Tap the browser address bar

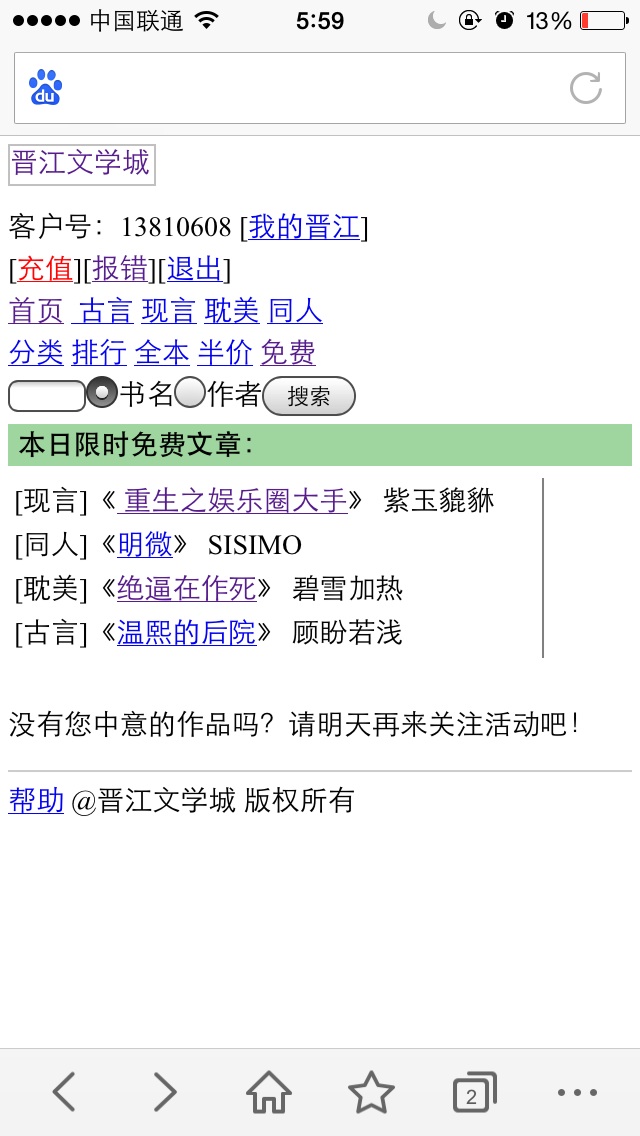320,88
